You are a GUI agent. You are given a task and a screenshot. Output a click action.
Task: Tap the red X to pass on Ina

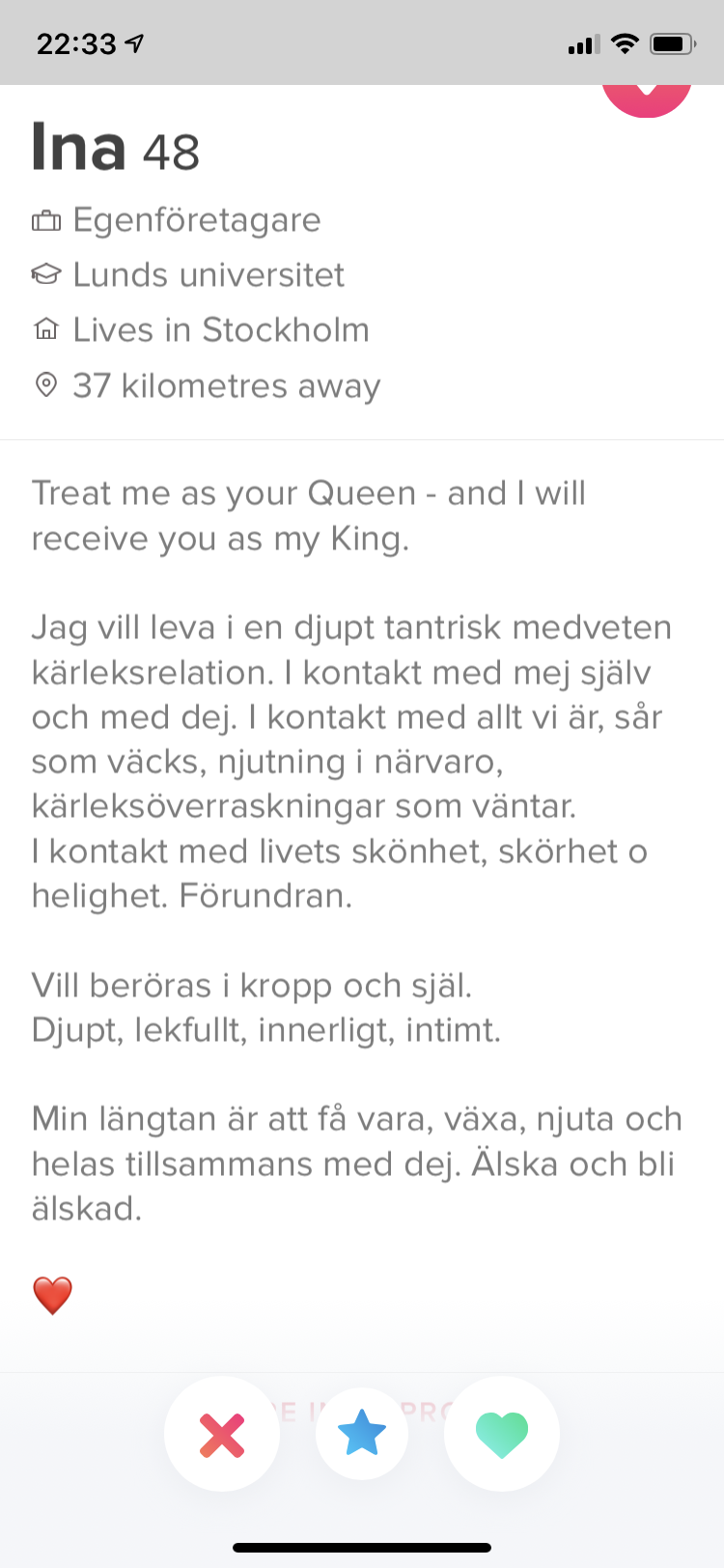click(x=222, y=1434)
